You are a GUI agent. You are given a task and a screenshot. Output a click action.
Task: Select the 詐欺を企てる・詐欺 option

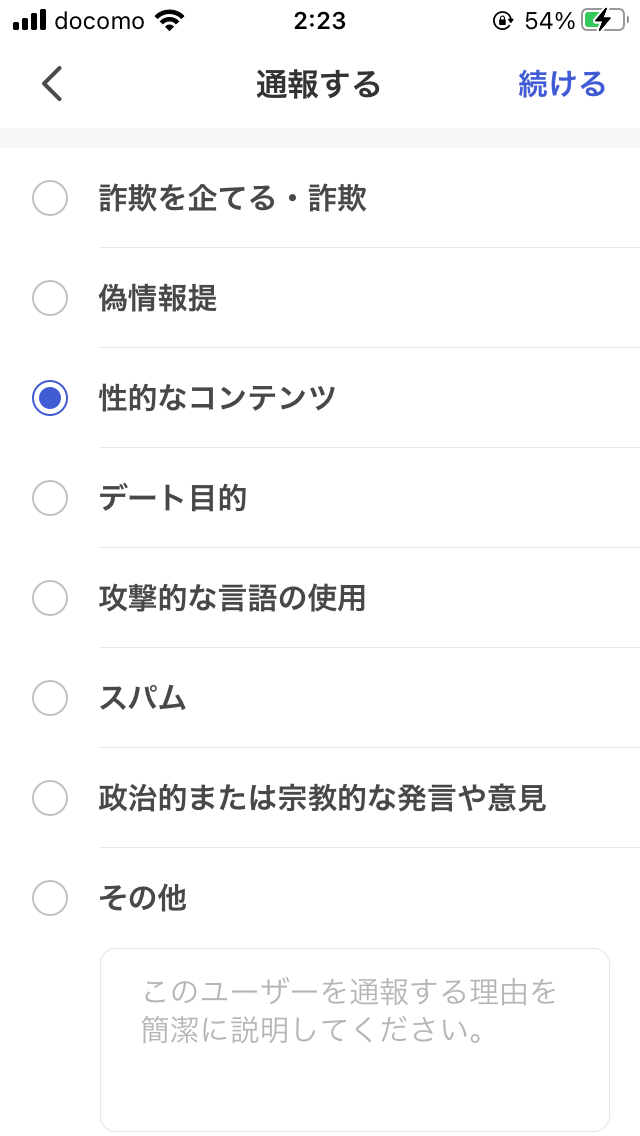(320, 198)
